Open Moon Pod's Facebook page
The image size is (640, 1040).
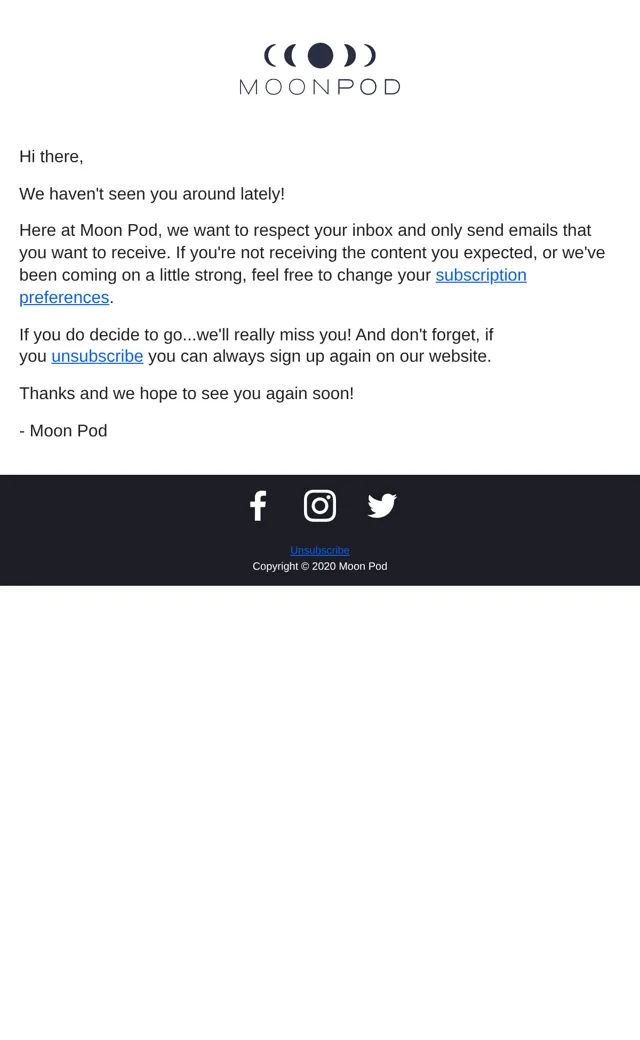tap(258, 506)
